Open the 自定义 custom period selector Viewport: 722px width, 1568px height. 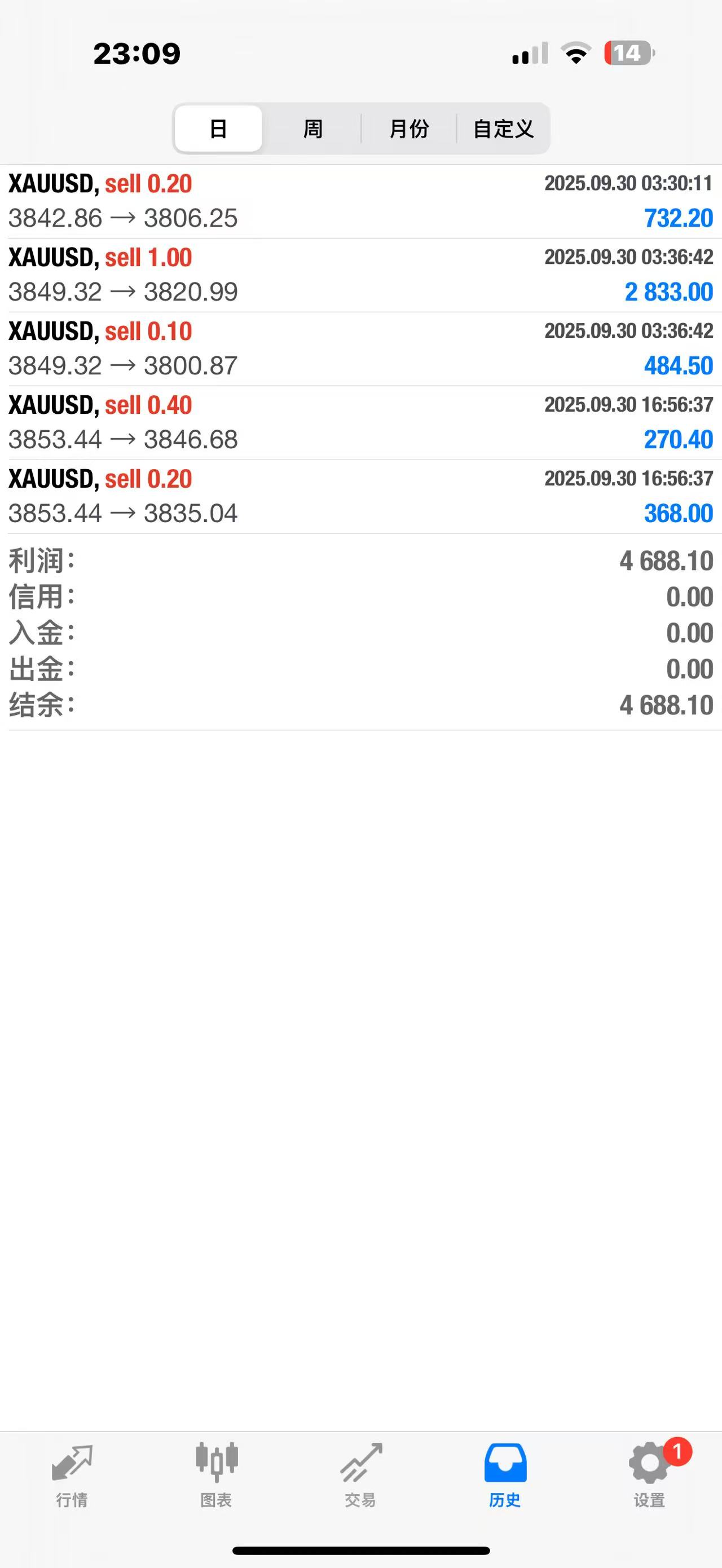click(x=504, y=129)
